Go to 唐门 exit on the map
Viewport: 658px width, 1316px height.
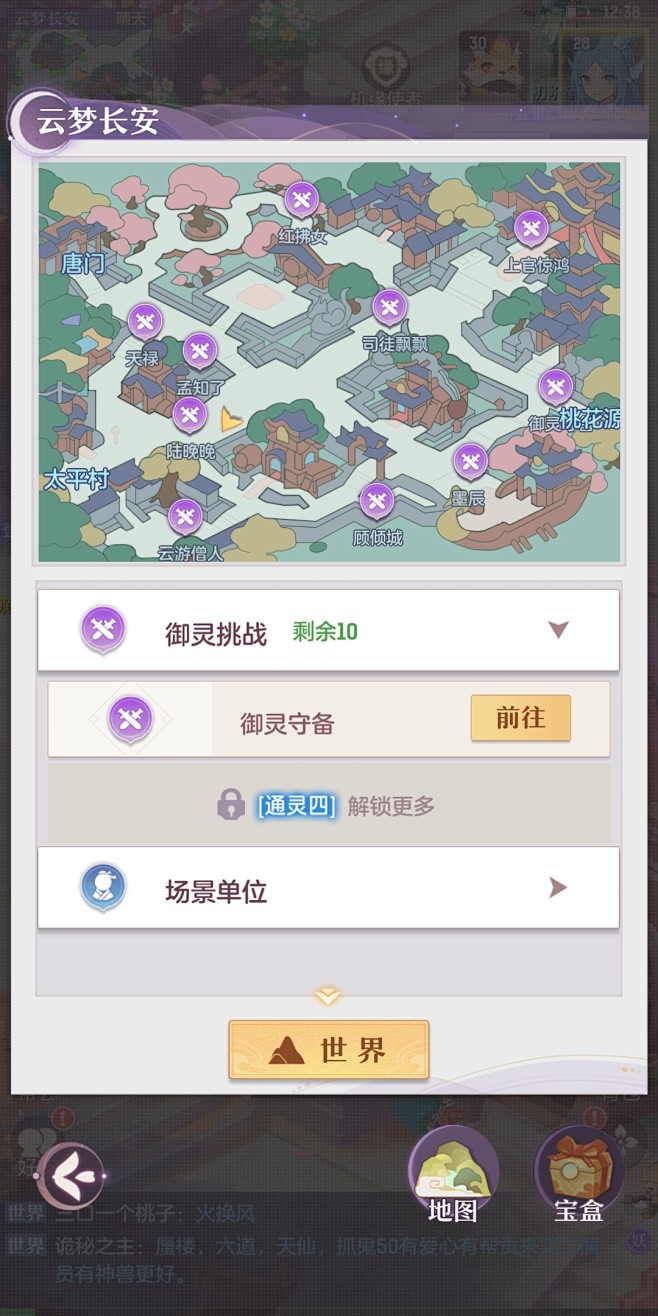tap(83, 264)
